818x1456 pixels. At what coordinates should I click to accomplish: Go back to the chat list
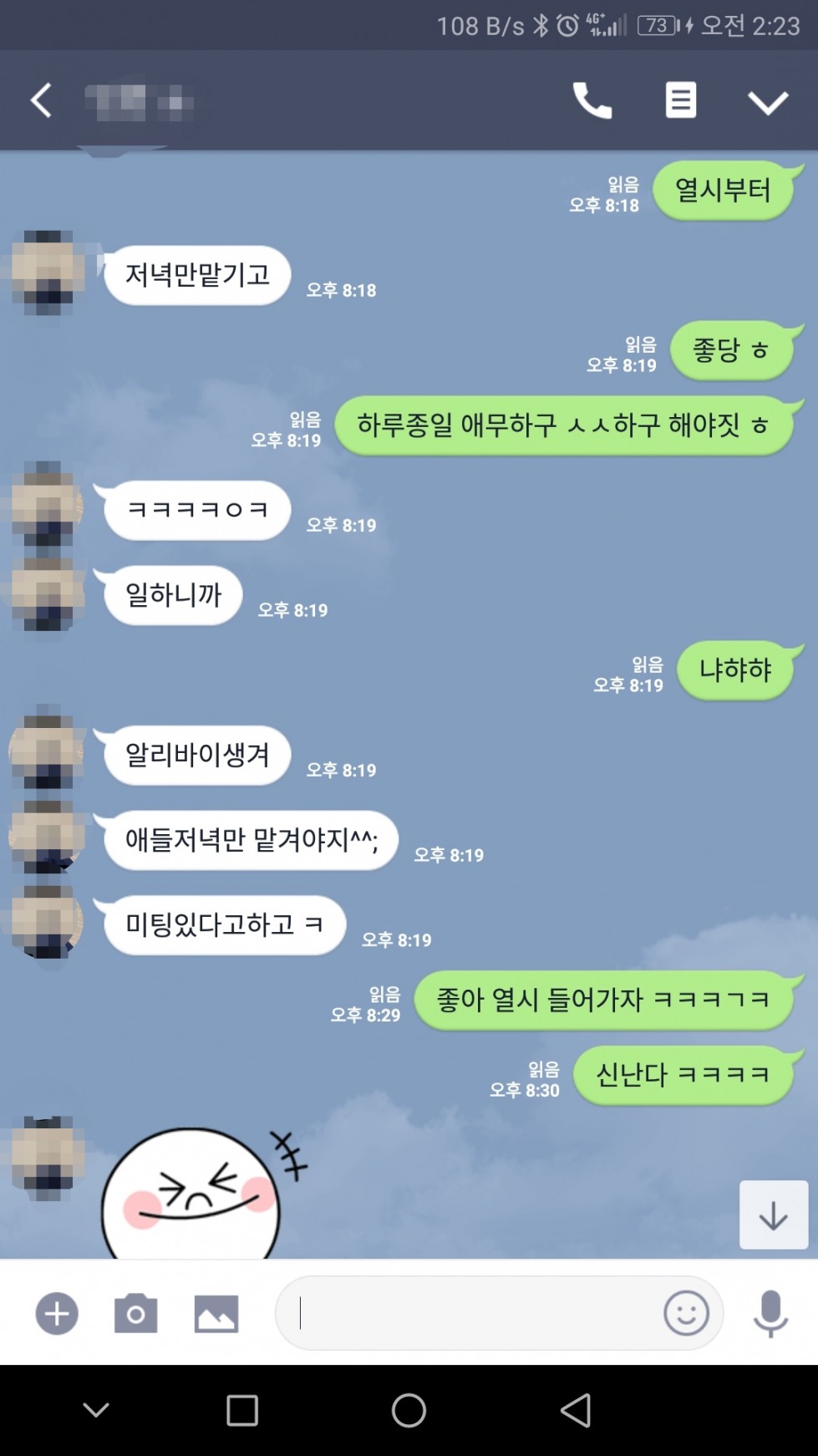coord(41,101)
